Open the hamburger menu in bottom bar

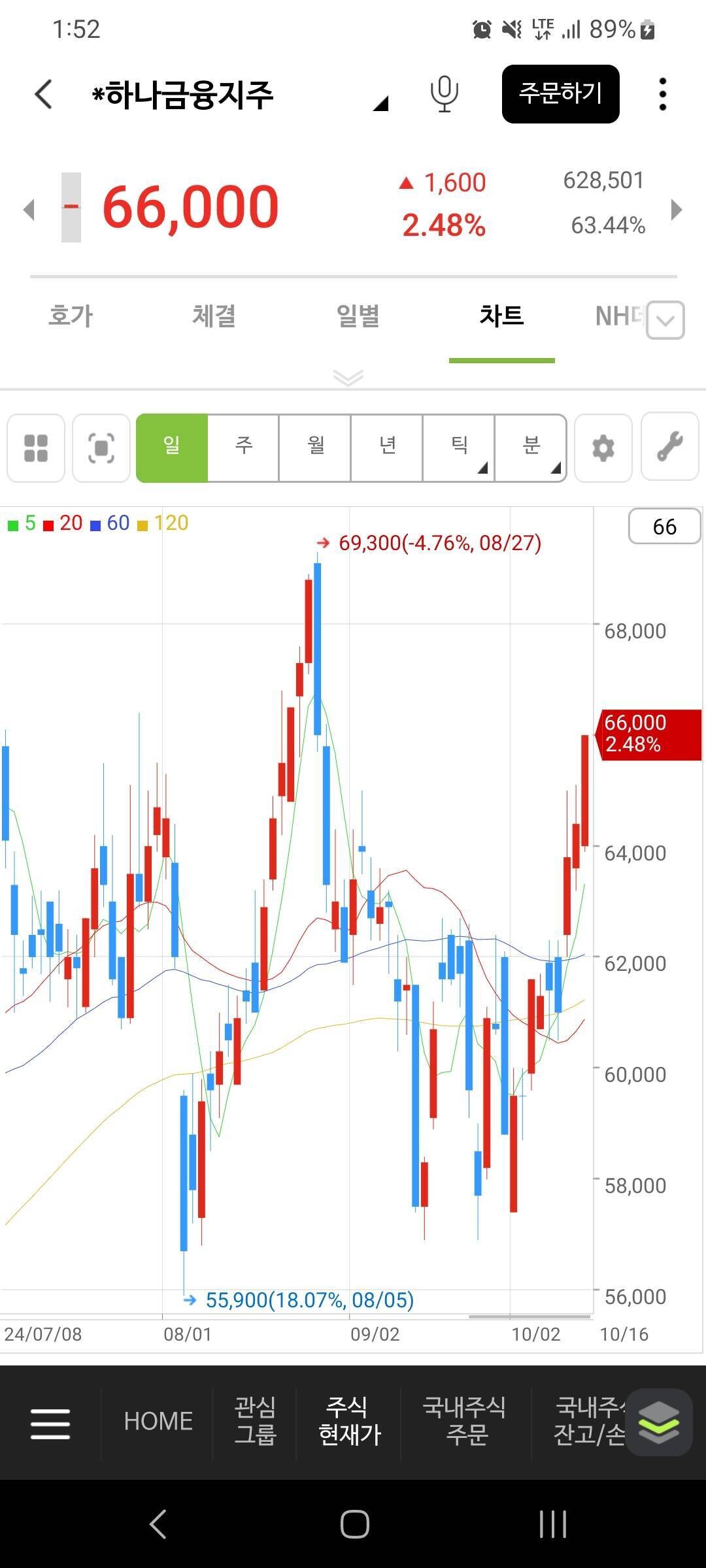pyautogui.click(x=50, y=1423)
